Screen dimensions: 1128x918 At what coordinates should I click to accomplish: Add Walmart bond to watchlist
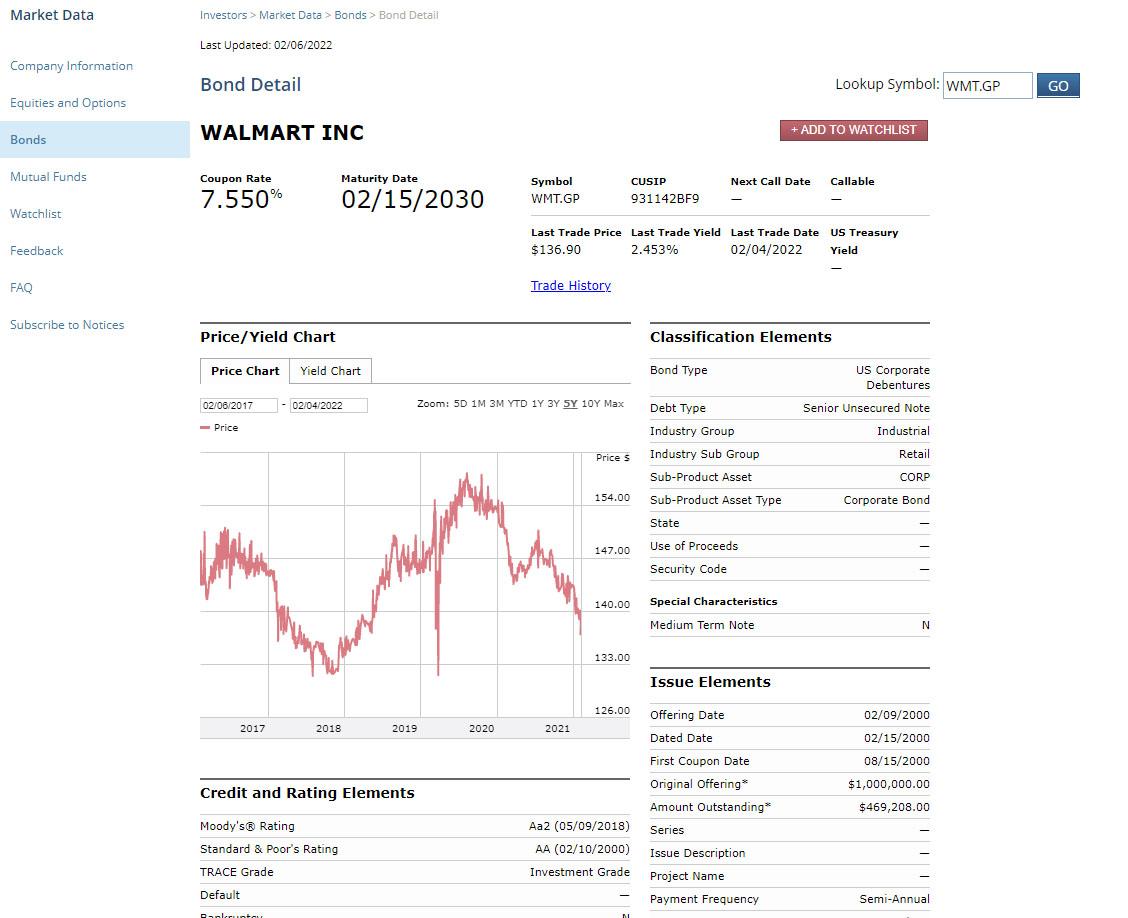(854, 130)
